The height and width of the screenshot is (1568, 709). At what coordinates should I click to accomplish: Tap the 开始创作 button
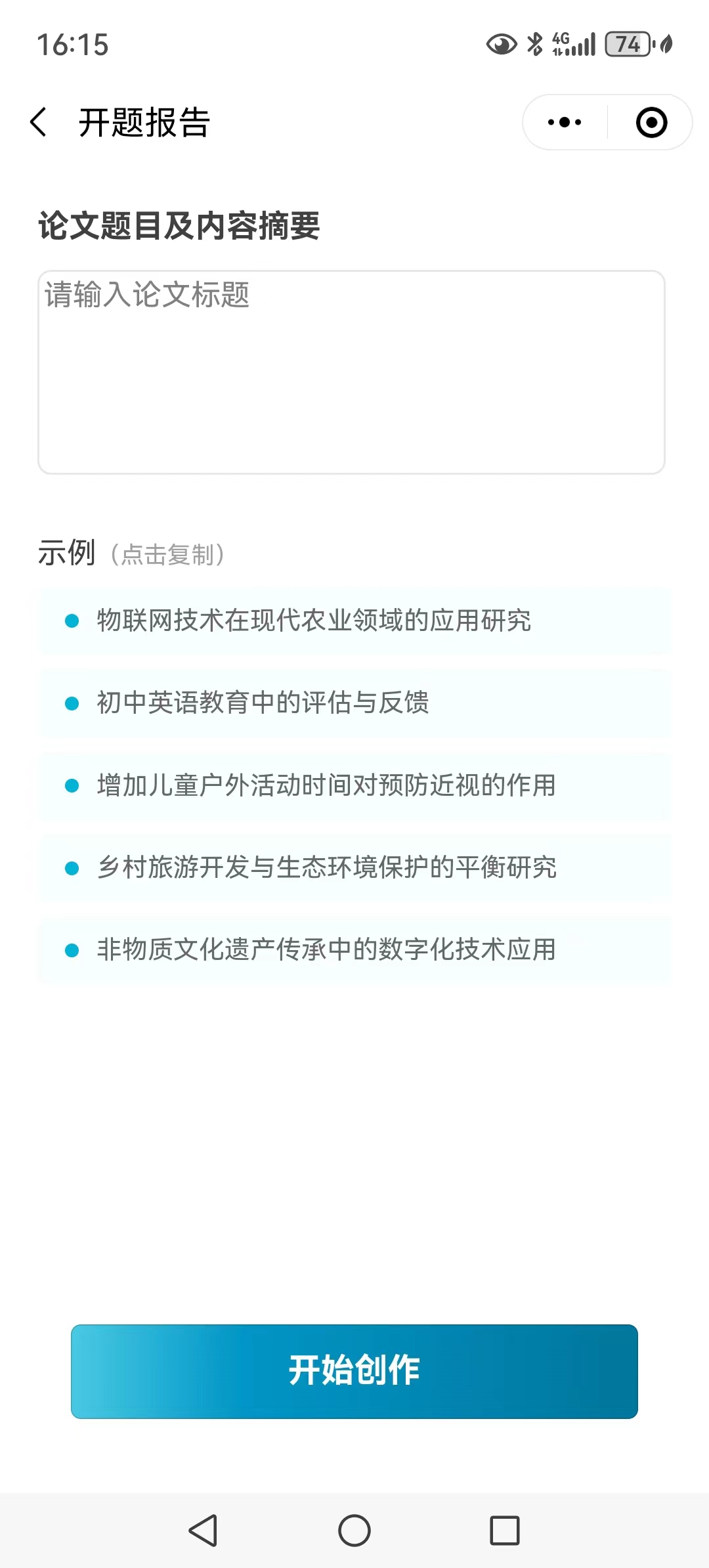click(354, 1371)
